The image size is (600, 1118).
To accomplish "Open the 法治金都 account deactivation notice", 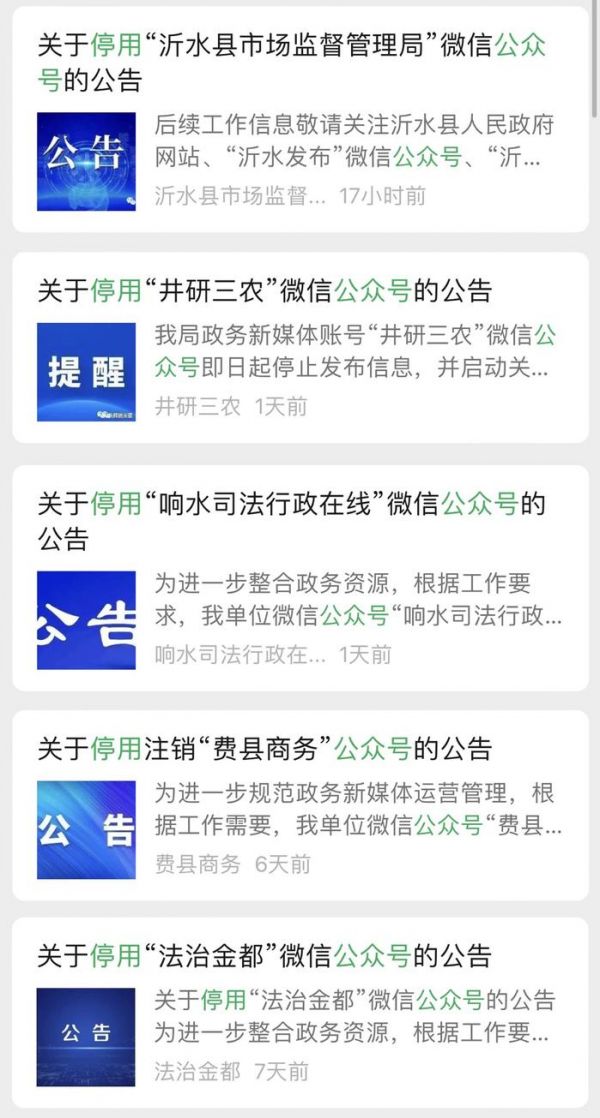I will click(x=265, y=955).
